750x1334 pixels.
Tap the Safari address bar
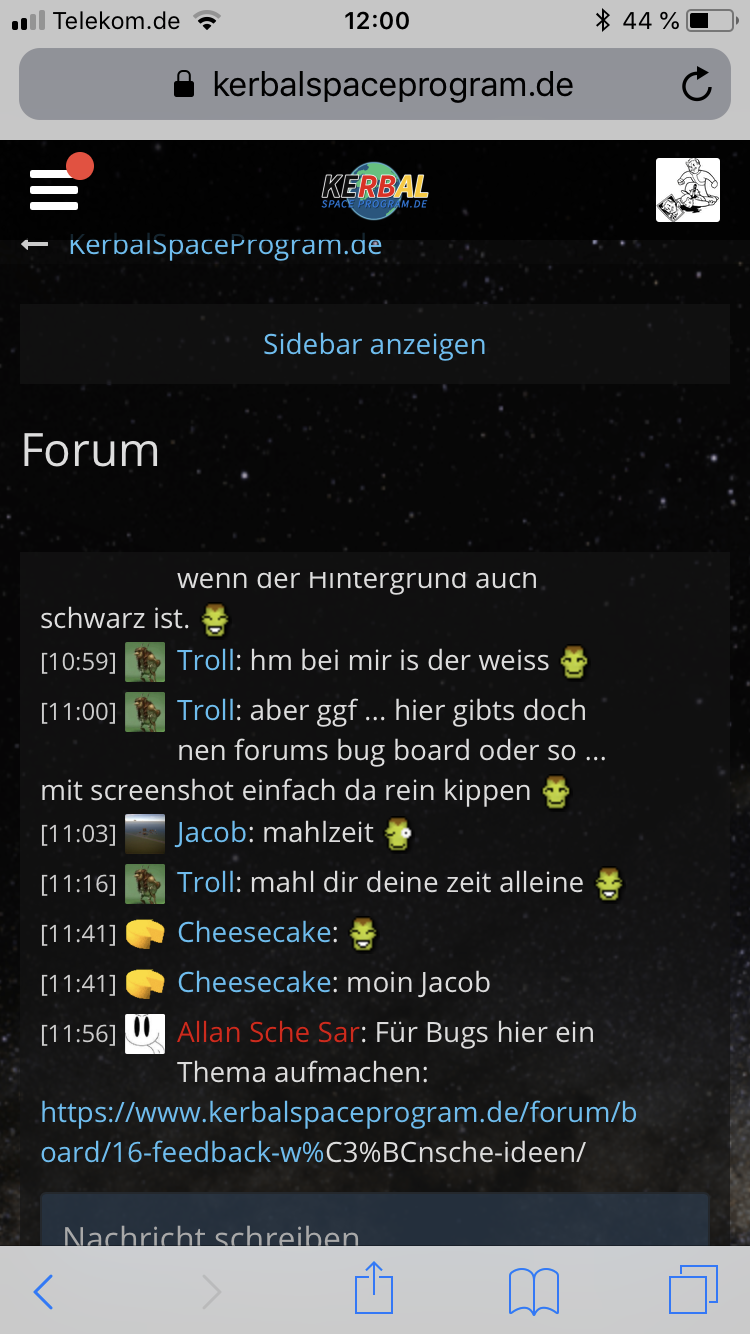(375, 85)
